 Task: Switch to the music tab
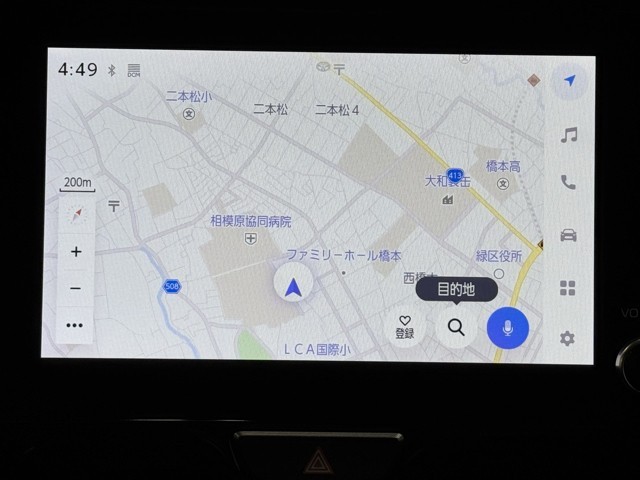click(x=569, y=135)
